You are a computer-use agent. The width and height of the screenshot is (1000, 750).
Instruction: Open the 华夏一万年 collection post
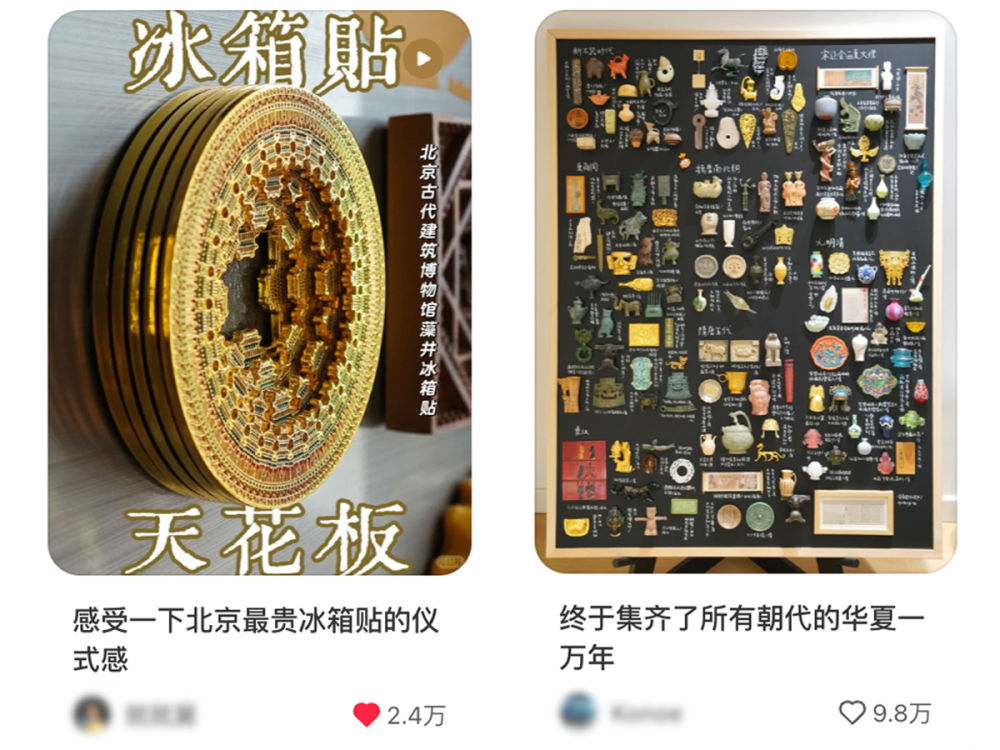(745, 292)
